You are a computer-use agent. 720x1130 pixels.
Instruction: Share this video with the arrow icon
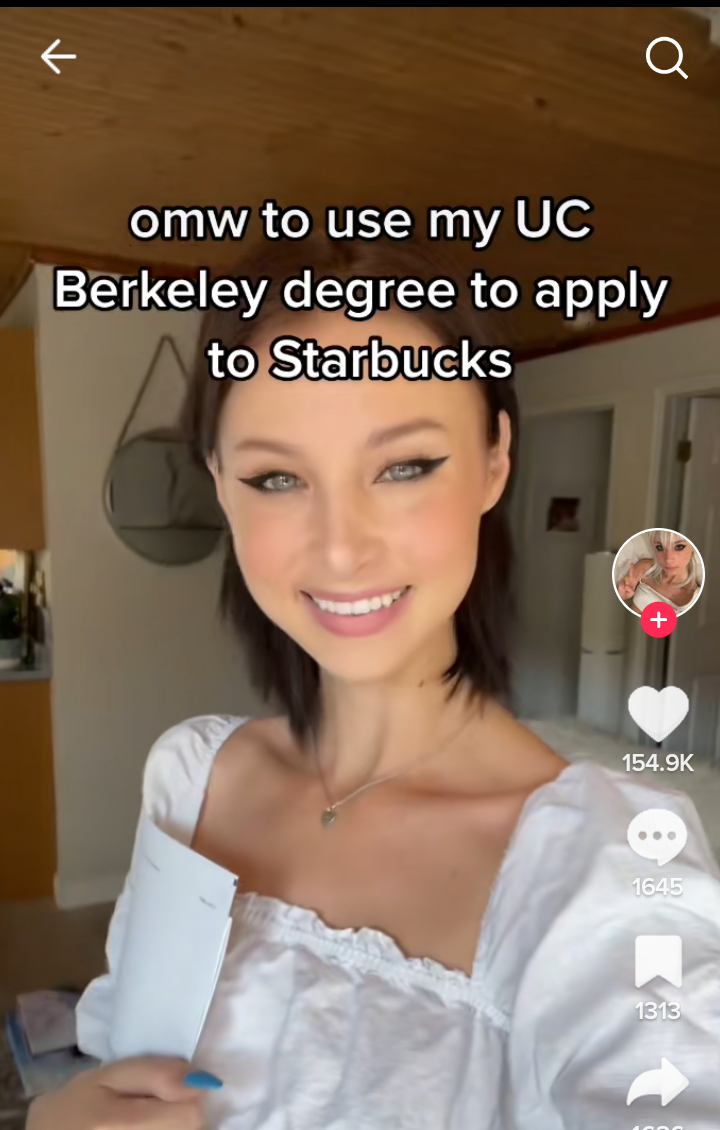click(658, 1084)
